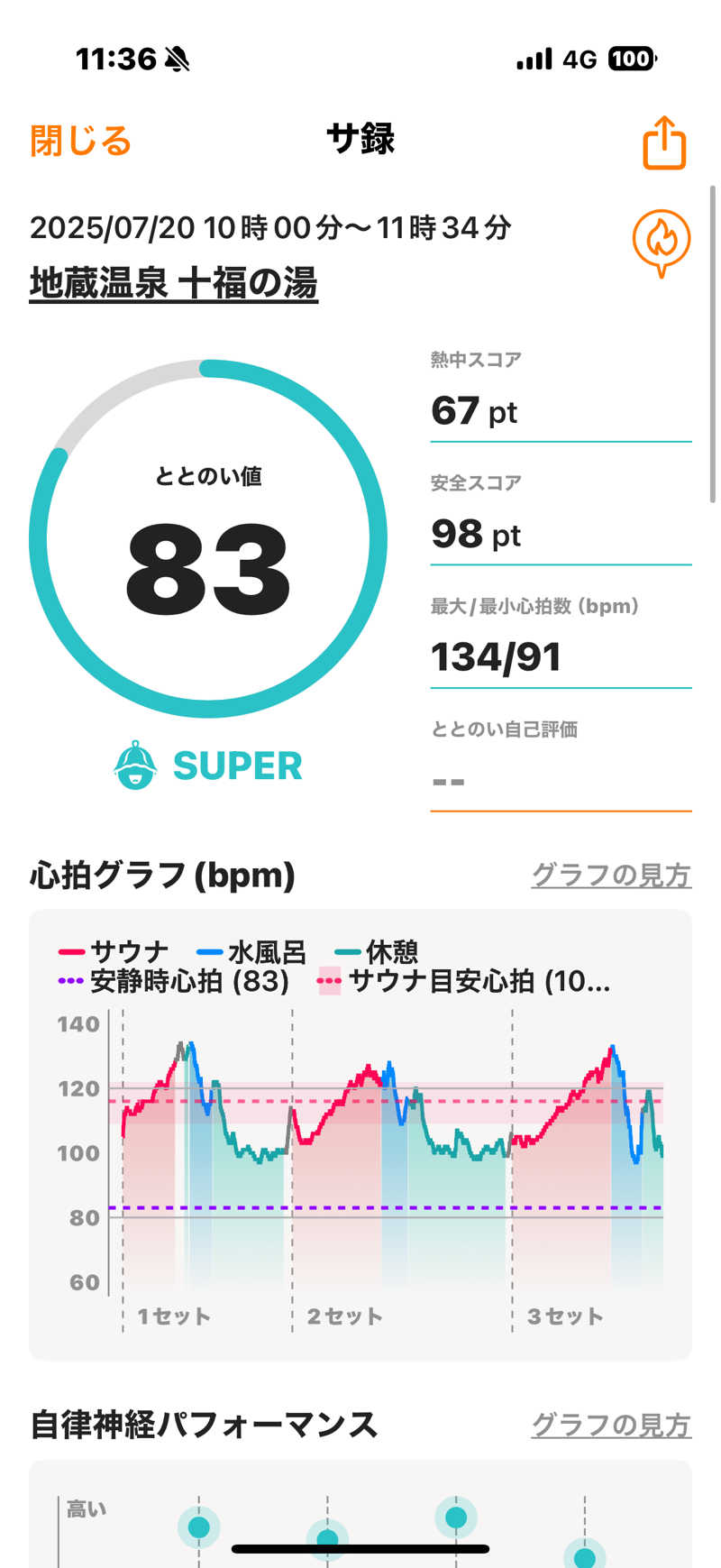This screenshot has height=1568, width=721.
Task: Open グラフの見方 for the 心拍グラフ
Action: [x=611, y=875]
